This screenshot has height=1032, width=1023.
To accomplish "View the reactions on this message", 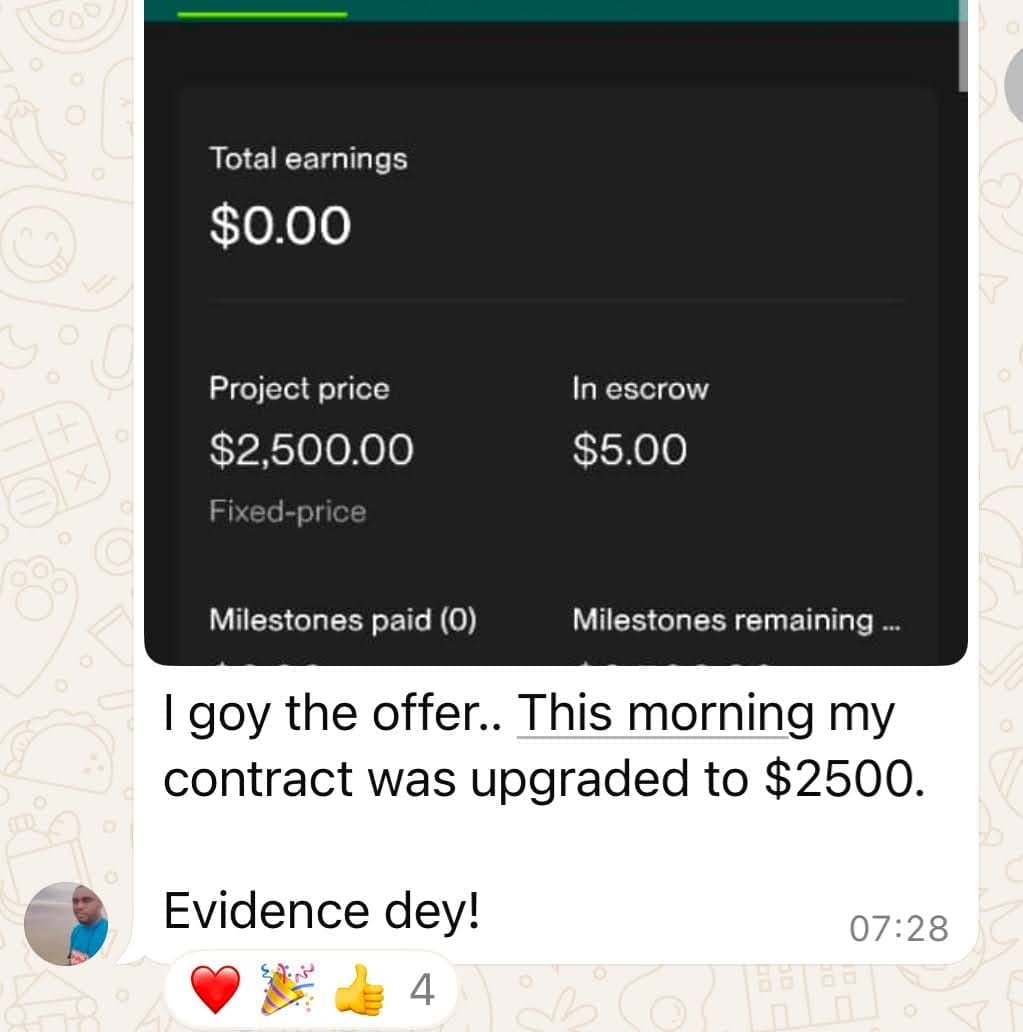I will click(x=311, y=990).
